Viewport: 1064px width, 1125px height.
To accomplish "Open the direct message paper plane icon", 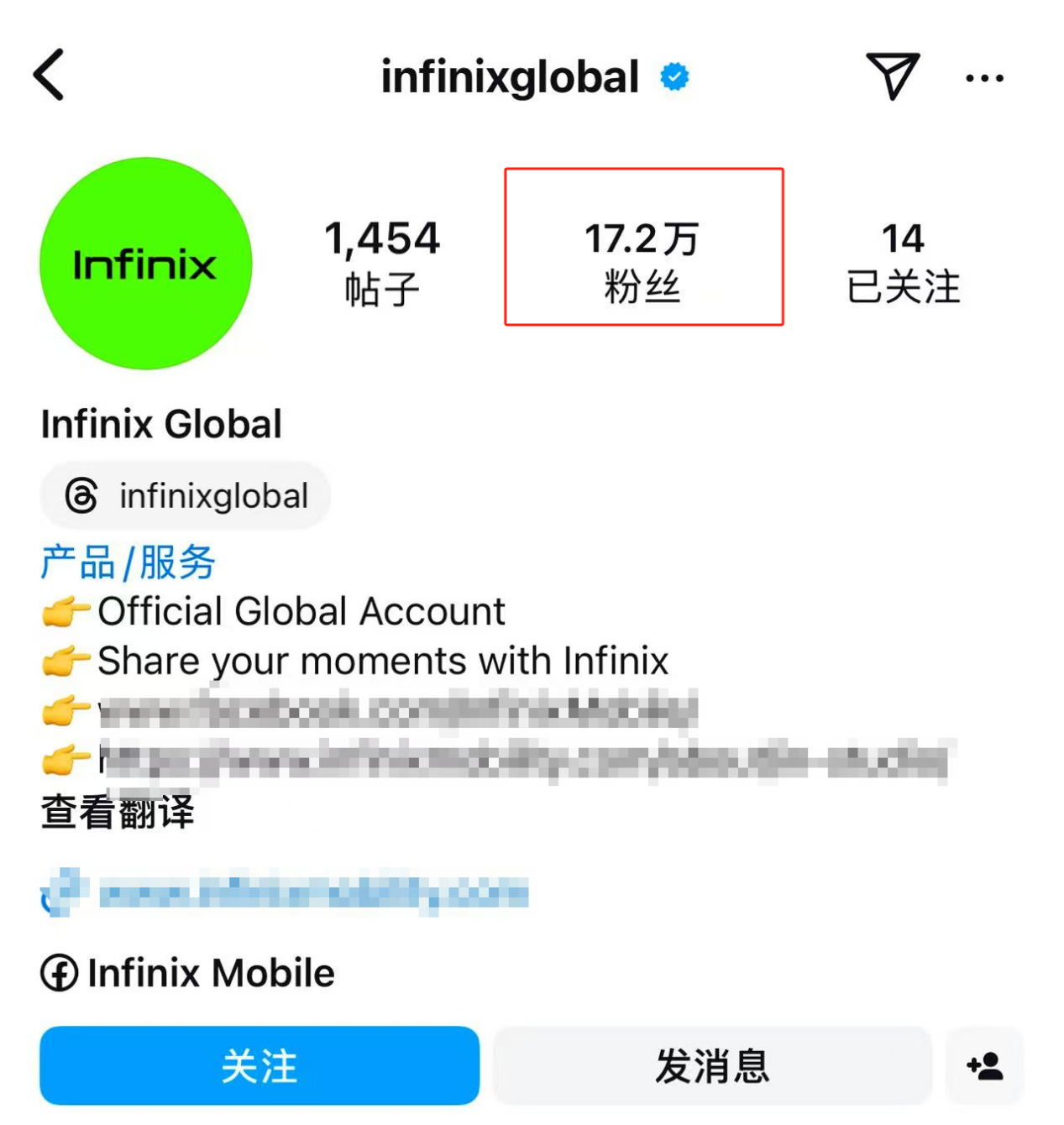I will click(x=892, y=76).
